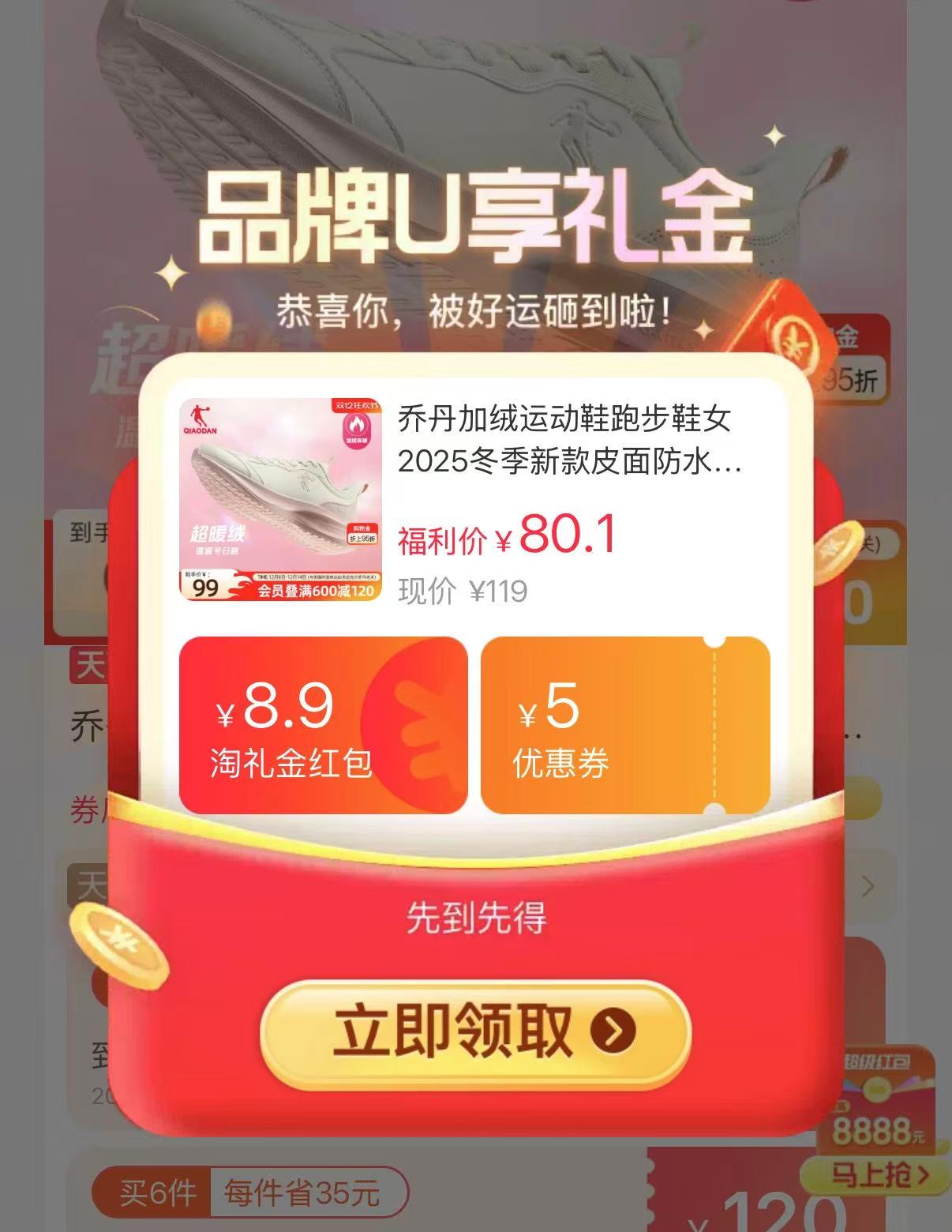
Task: Click the 双12狂欢节 corner badge
Action: tap(357, 404)
